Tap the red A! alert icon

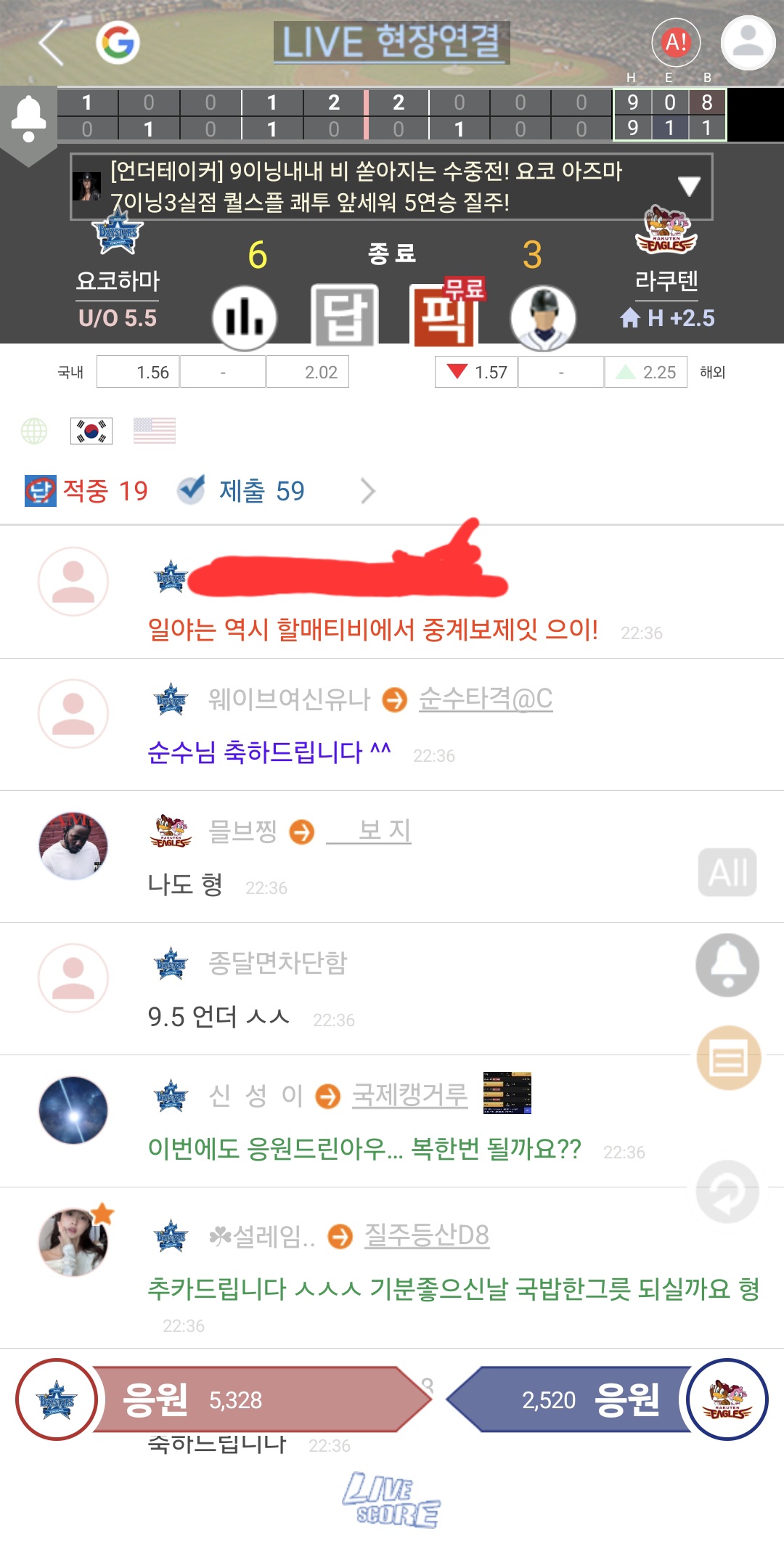coord(676,43)
